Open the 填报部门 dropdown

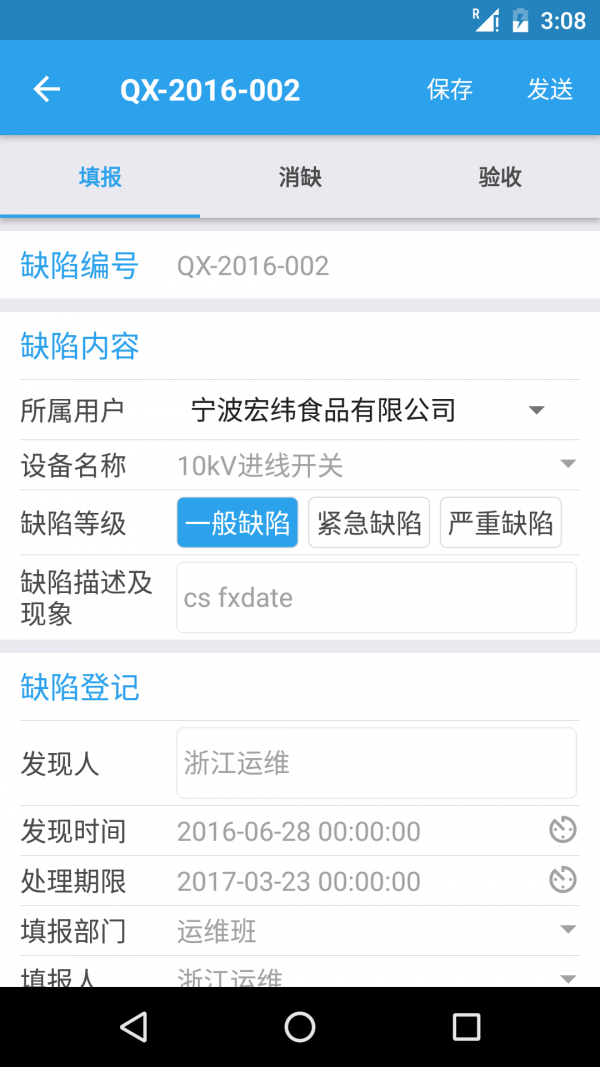point(378,931)
